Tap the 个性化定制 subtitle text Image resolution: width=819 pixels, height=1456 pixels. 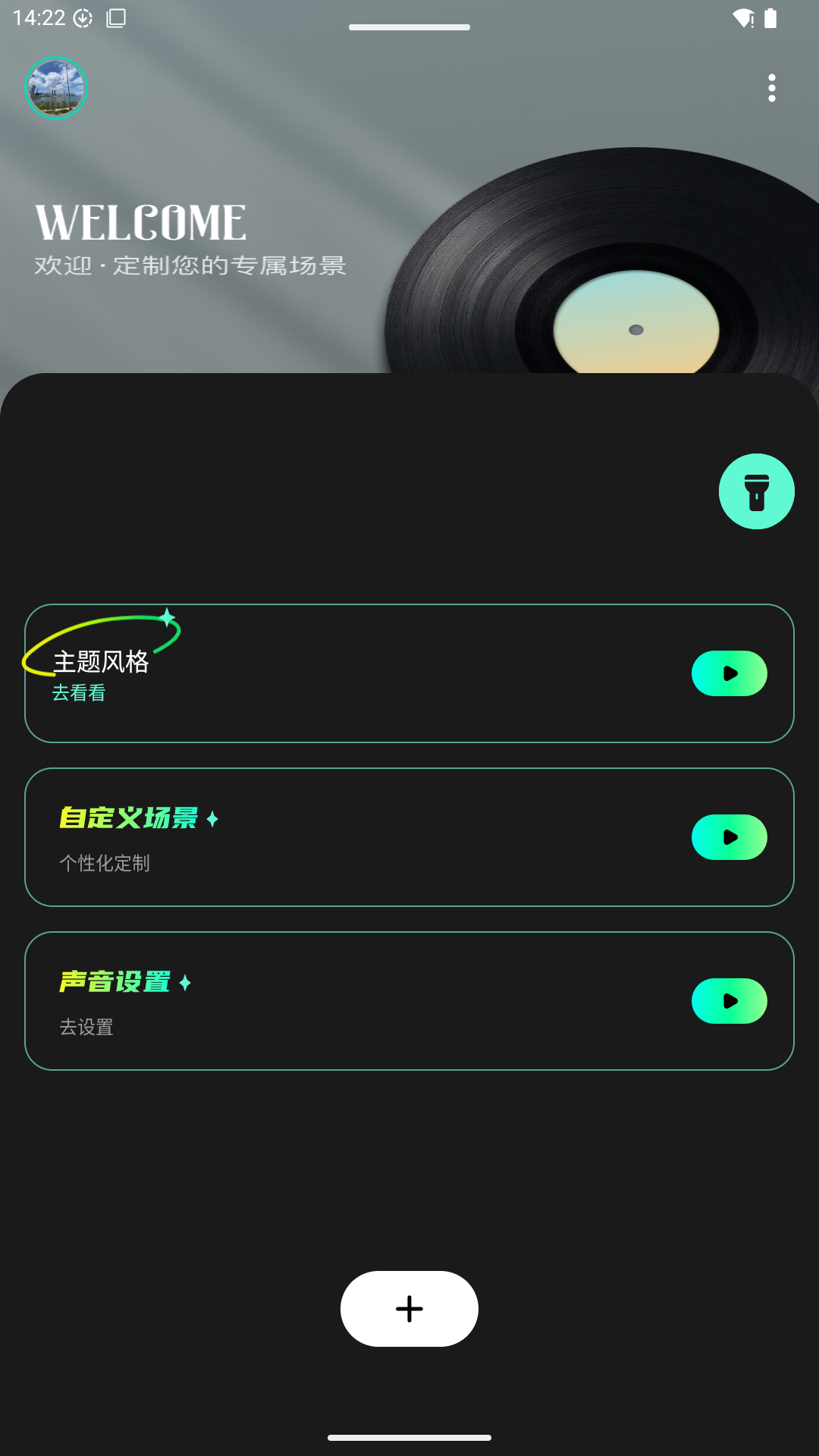tap(105, 862)
